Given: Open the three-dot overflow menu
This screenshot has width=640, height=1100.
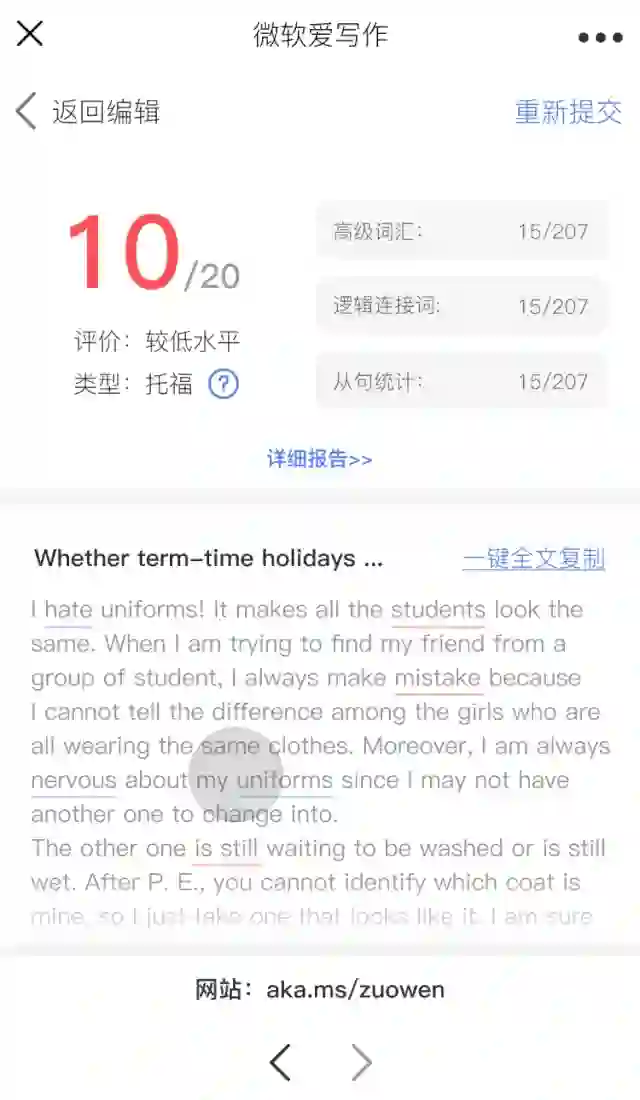Looking at the screenshot, I should (x=600, y=37).
